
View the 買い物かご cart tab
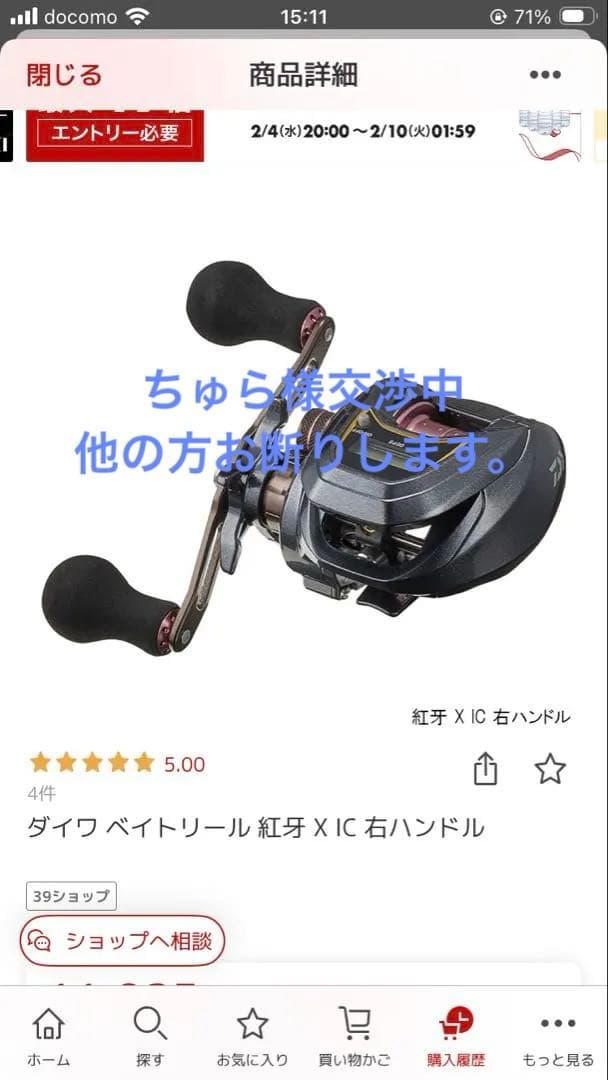[354, 1035]
